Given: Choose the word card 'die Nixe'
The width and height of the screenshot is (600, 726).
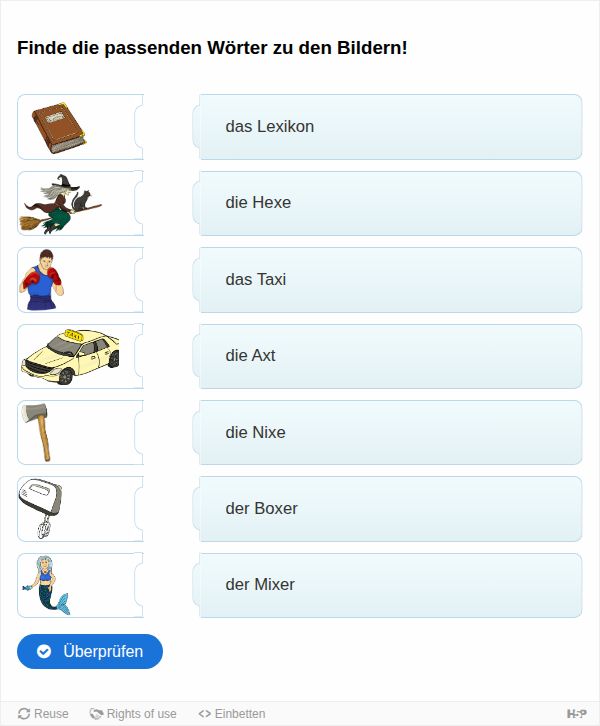Looking at the screenshot, I should 388,433.
